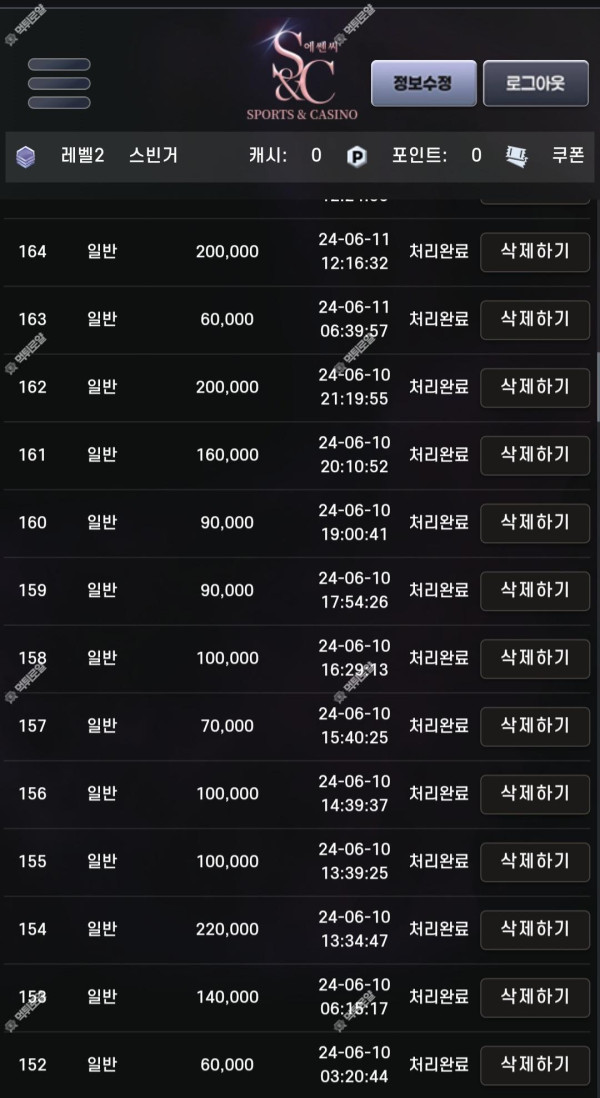The height and width of the screenshot is (1098, 600).
Task: Remove record 162 via 삭제하기
Action: point(535,387)
